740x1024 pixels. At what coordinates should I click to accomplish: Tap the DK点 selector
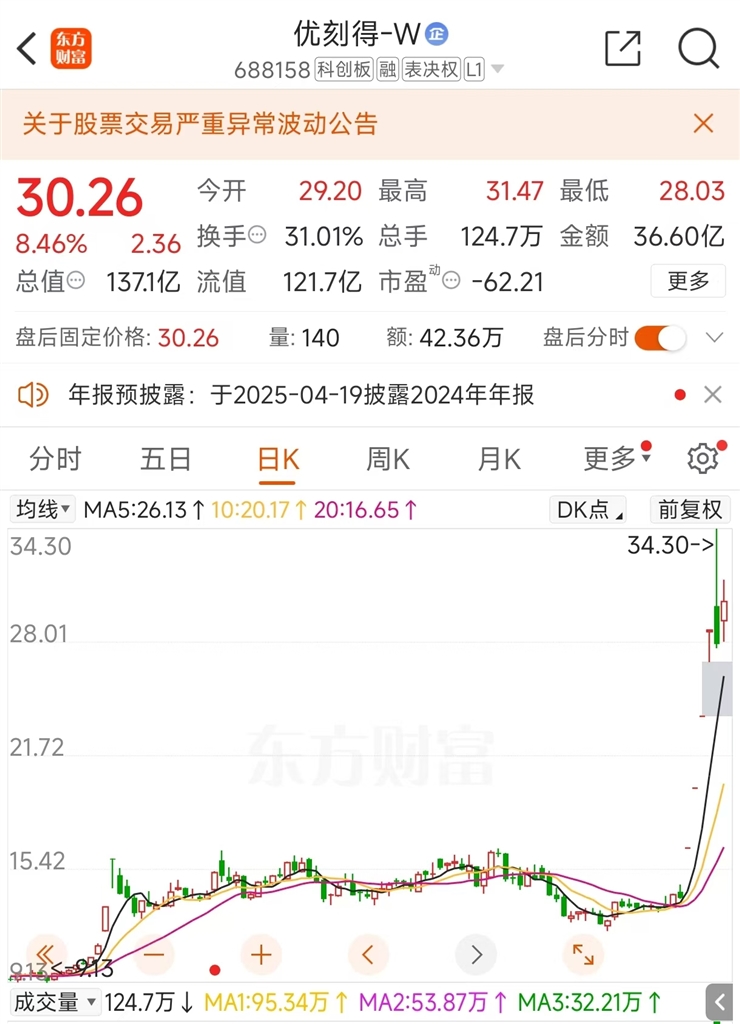590,510
